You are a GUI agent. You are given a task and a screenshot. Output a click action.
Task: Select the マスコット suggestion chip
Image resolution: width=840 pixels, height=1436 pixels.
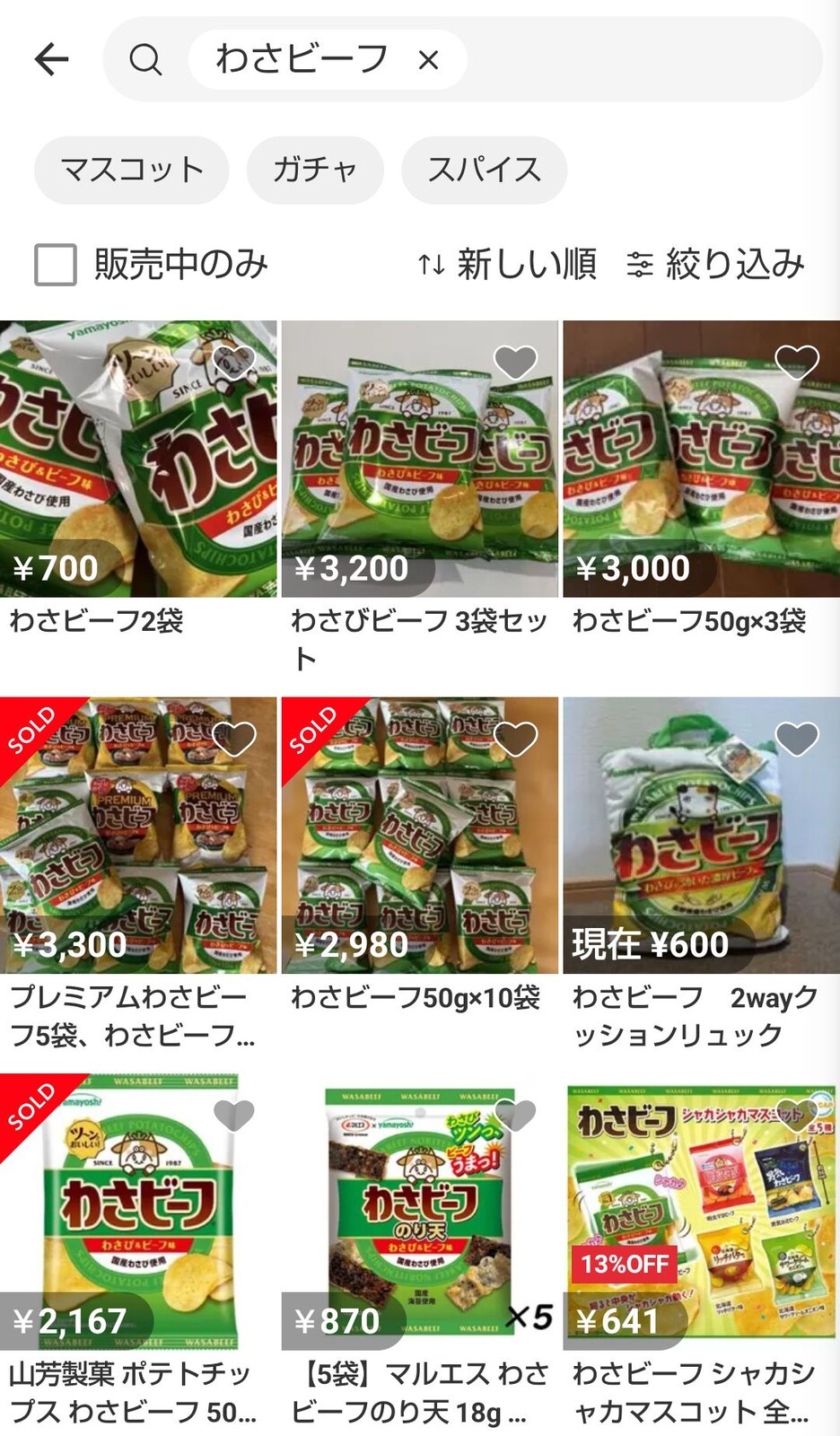pos(132,170)
